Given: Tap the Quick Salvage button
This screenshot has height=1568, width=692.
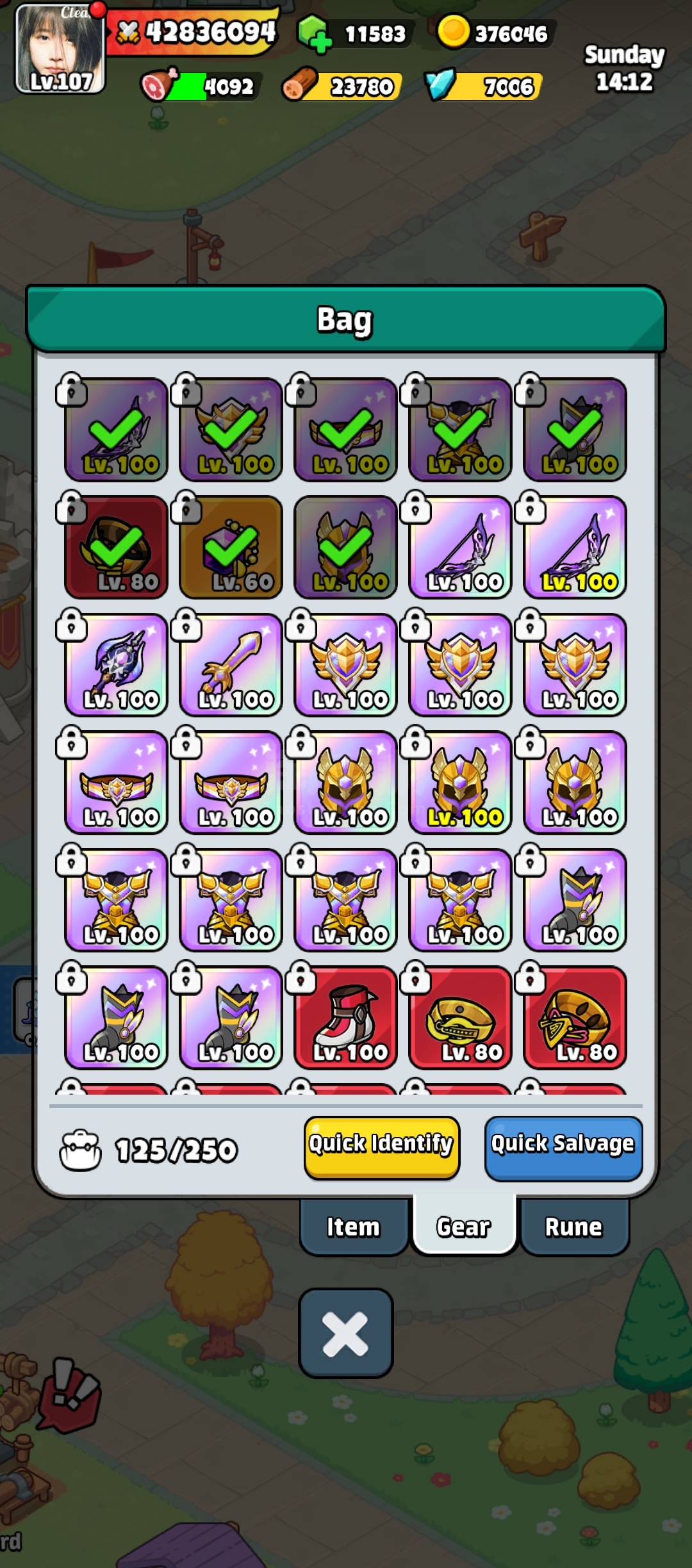Looking at the screenshot, I should coord(563,1147).
